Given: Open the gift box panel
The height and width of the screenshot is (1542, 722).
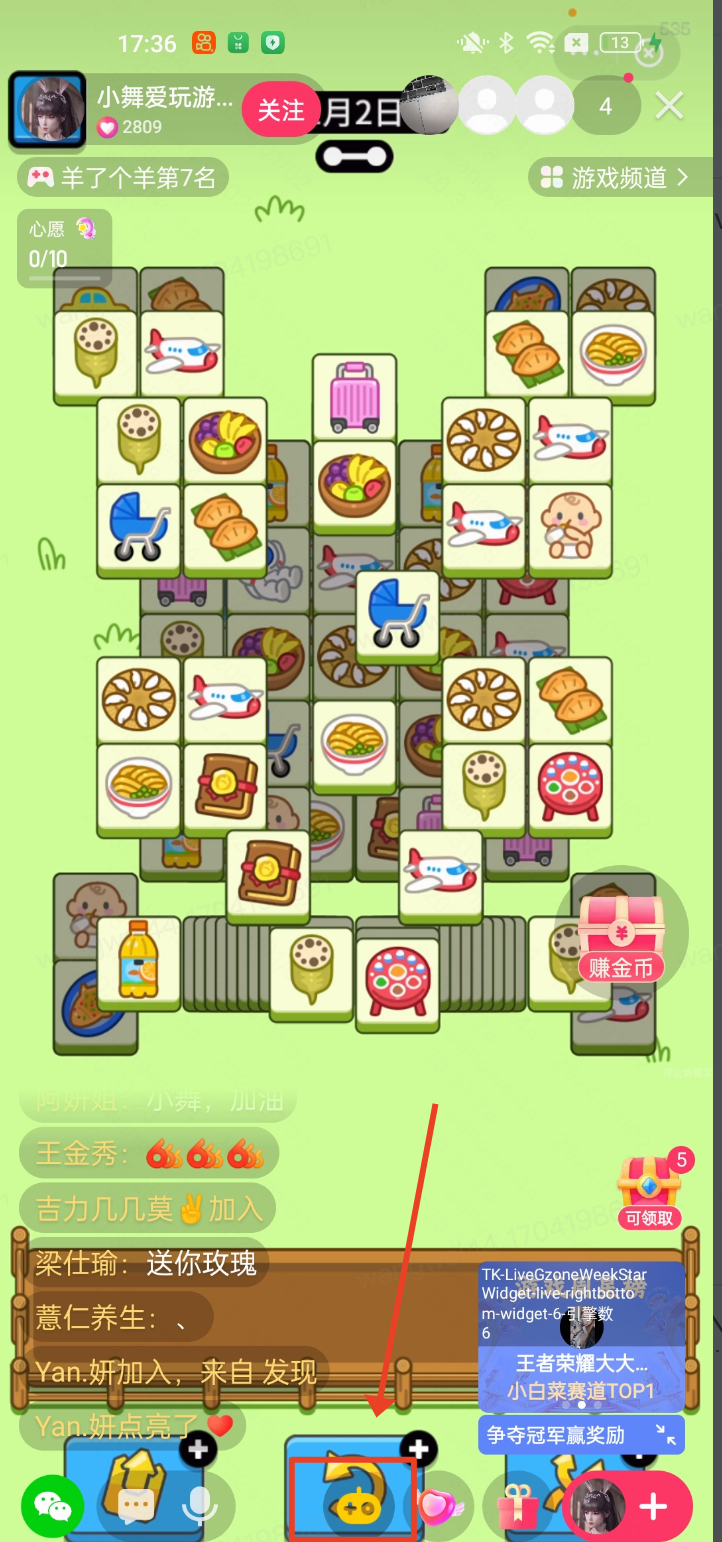Looking at the screenshot, I should [517, 1506].
